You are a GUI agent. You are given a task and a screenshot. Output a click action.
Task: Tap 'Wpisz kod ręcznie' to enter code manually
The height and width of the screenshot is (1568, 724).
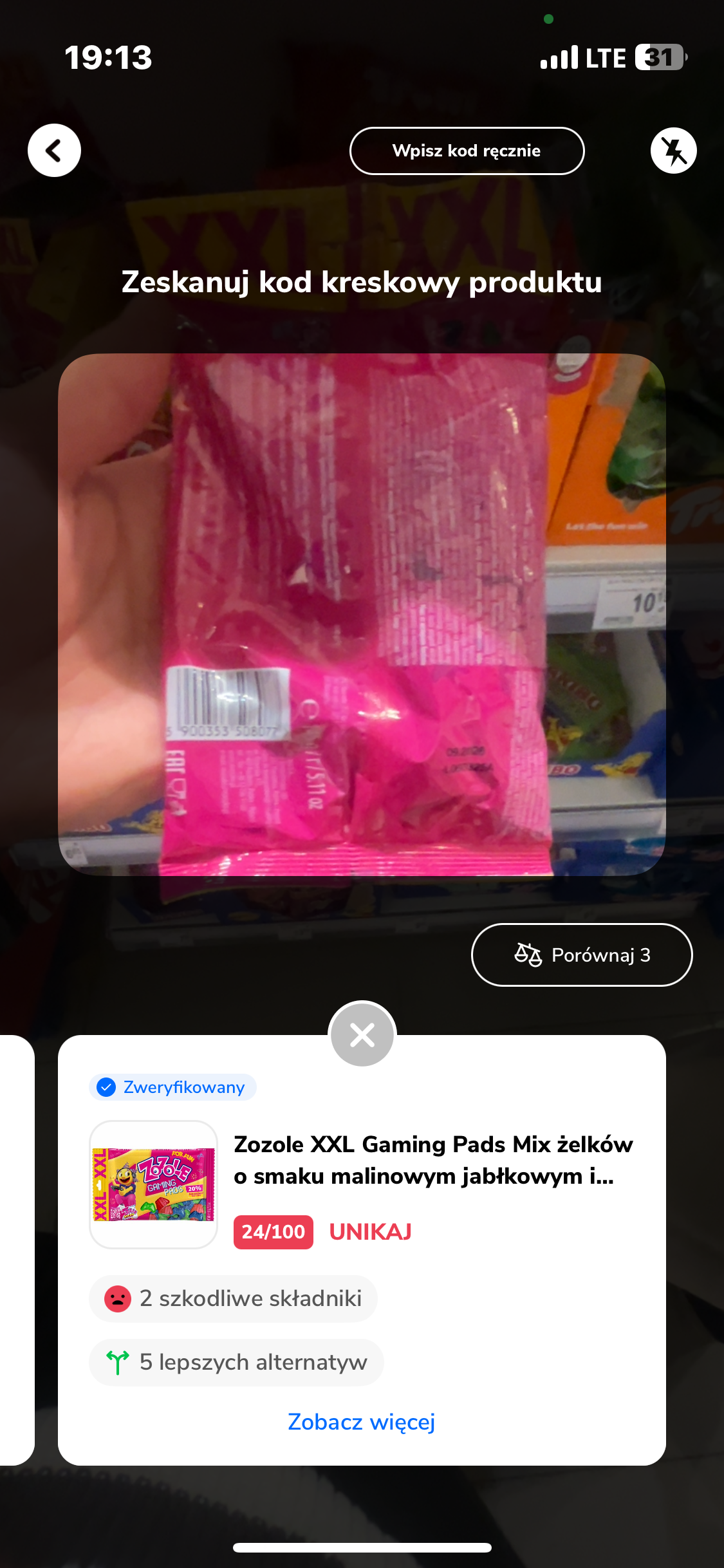click(467, 151)
